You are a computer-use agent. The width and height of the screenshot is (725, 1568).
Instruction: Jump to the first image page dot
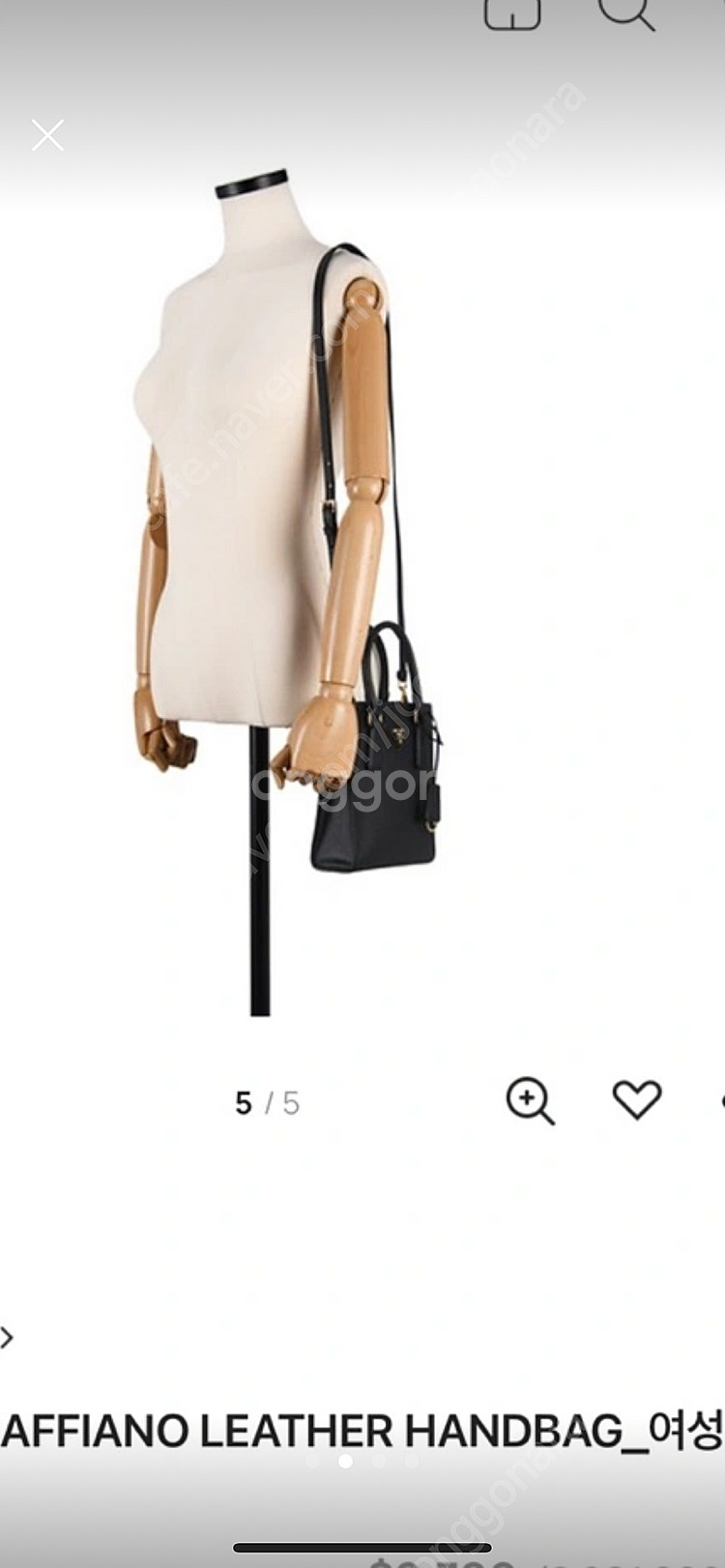coord(312,1461)
